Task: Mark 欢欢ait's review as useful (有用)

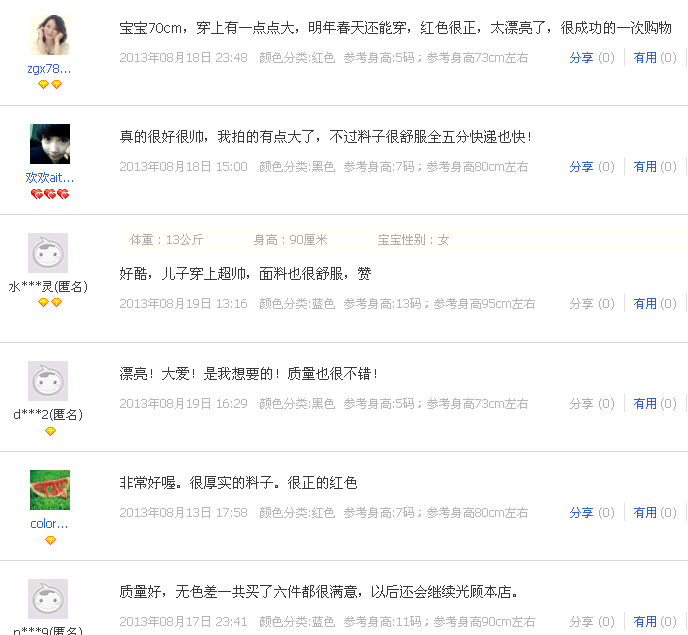Action: tap(645, 167)
